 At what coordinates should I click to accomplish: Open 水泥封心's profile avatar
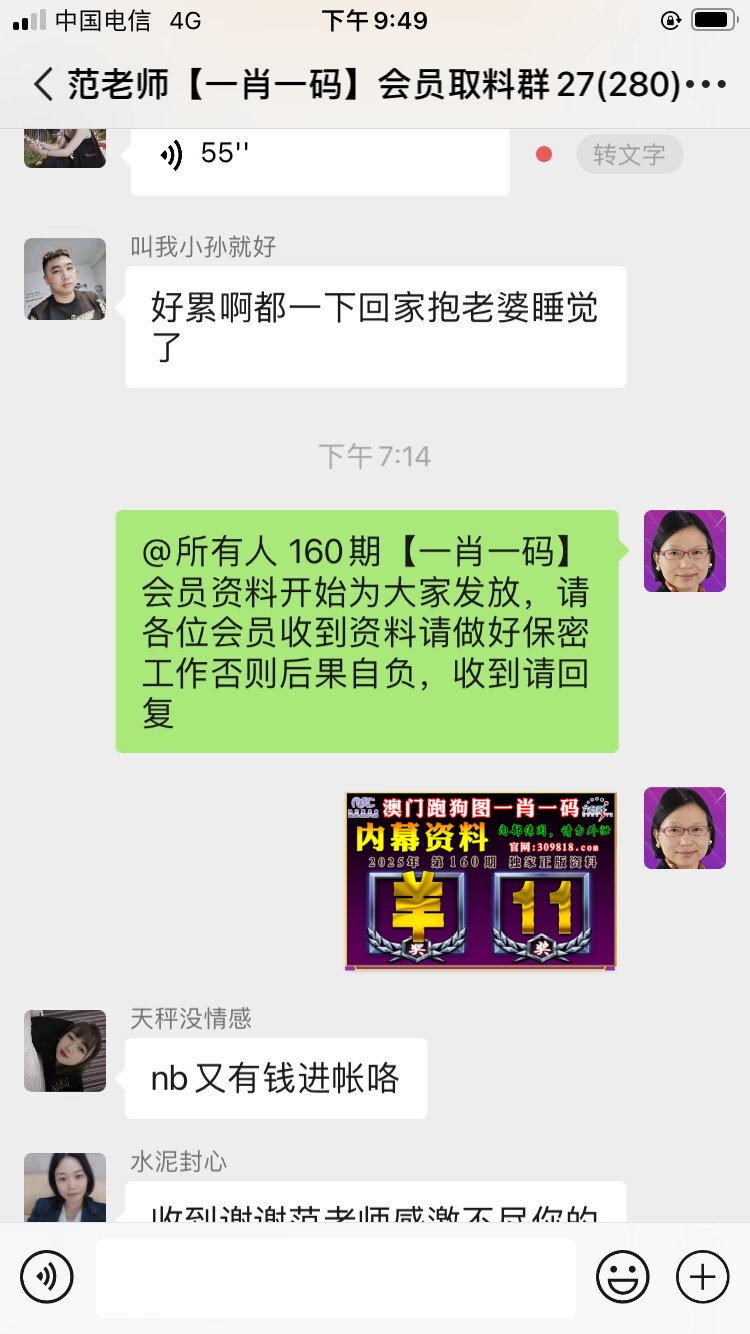pos(65,1188)
